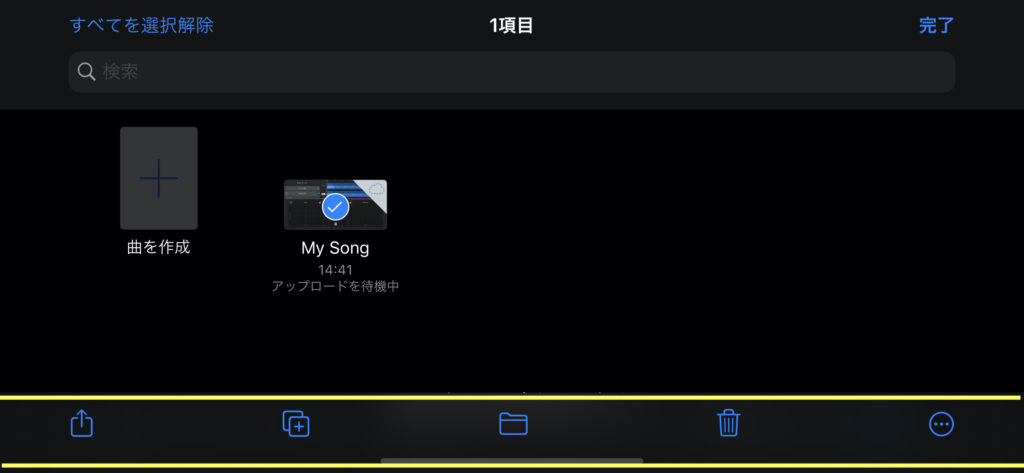Share the selected song
1024x473 pixels.
click(x=82, y=423)
